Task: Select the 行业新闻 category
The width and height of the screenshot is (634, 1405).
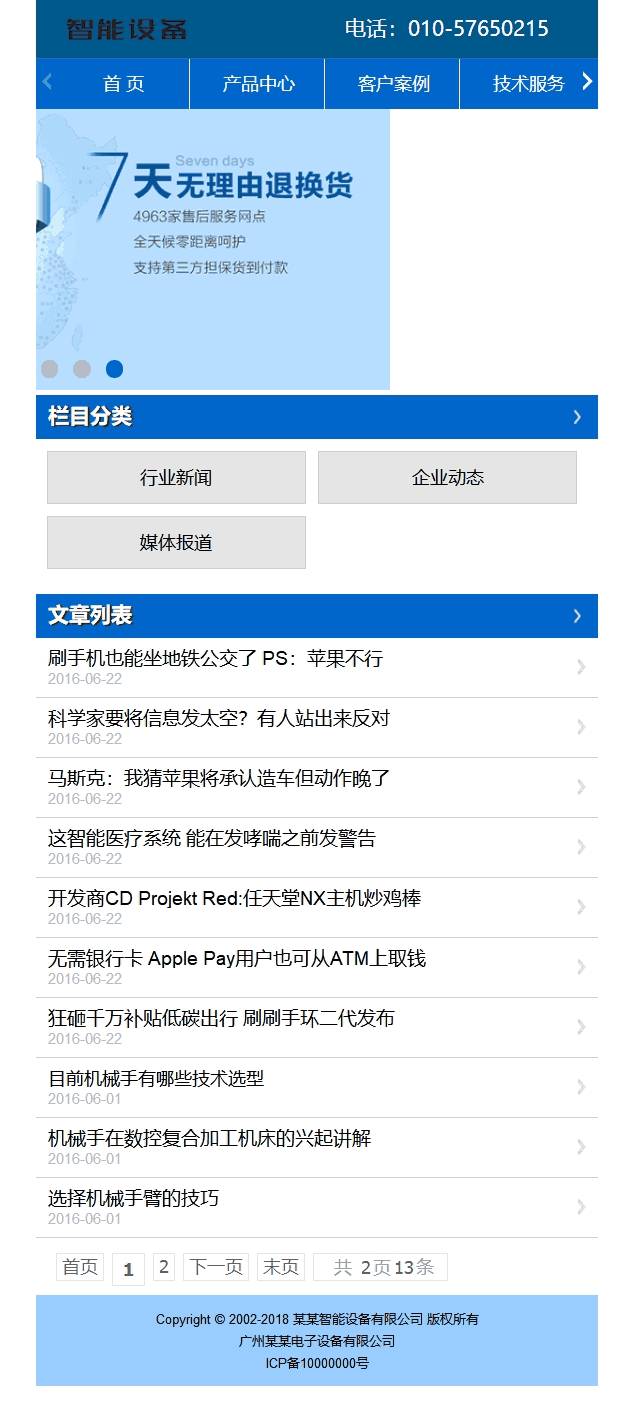Action: tap(176, 477)
